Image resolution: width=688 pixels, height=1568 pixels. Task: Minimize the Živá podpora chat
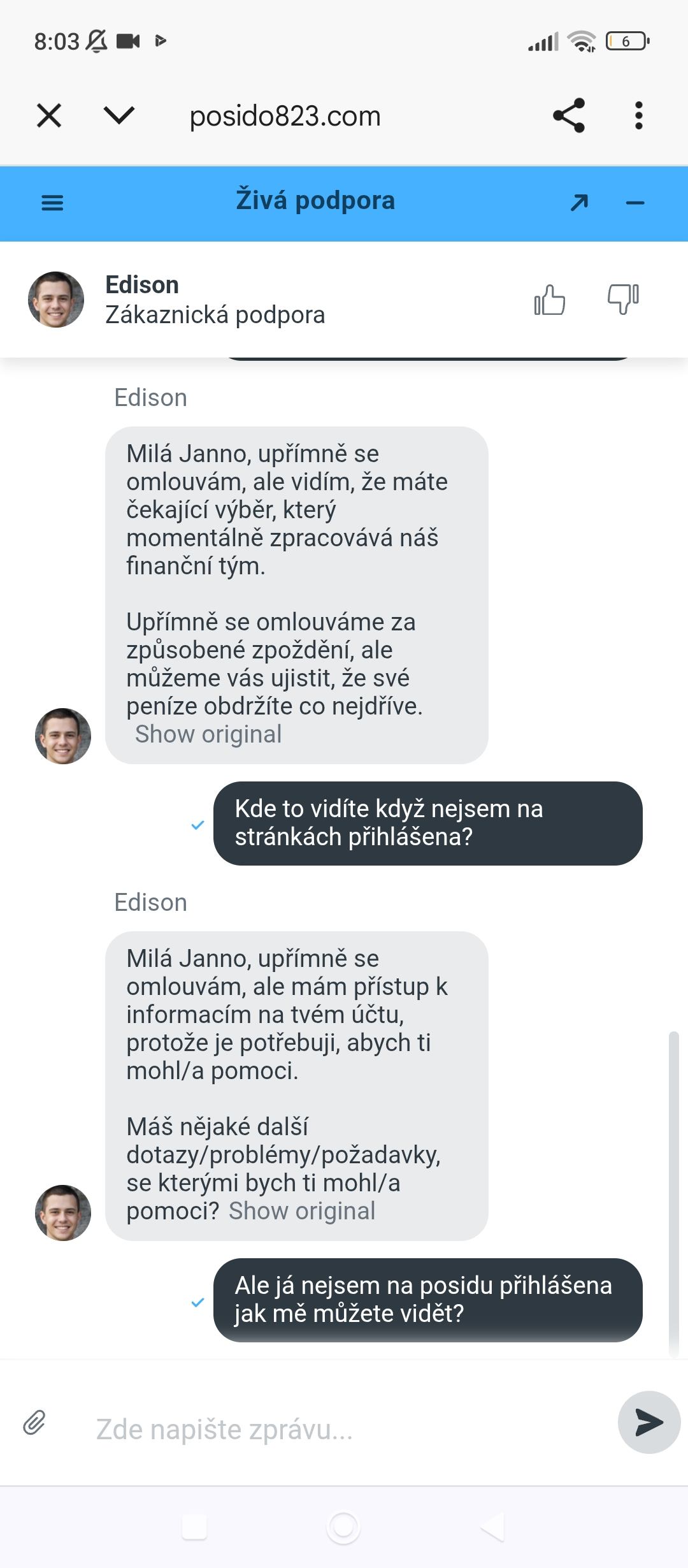[635, 203]
